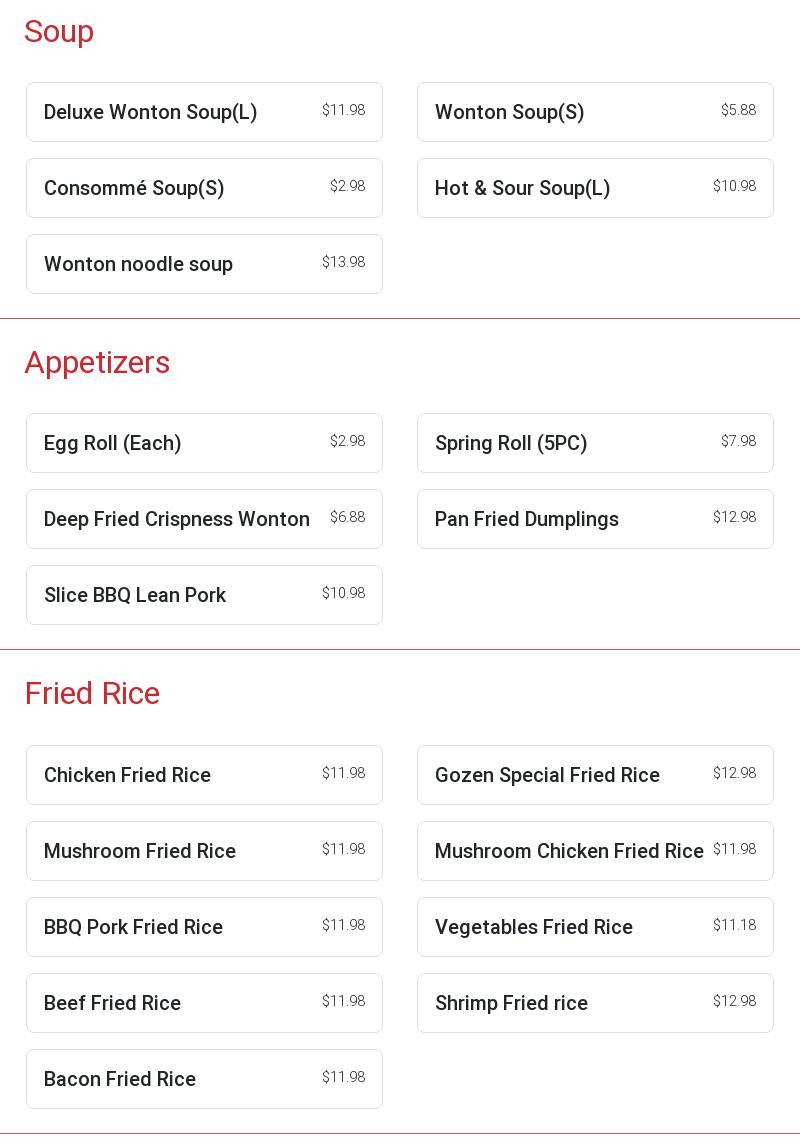Select BBQ Pork Fried Rice
Screen dimensions: 800x1147
pos(204,927)
